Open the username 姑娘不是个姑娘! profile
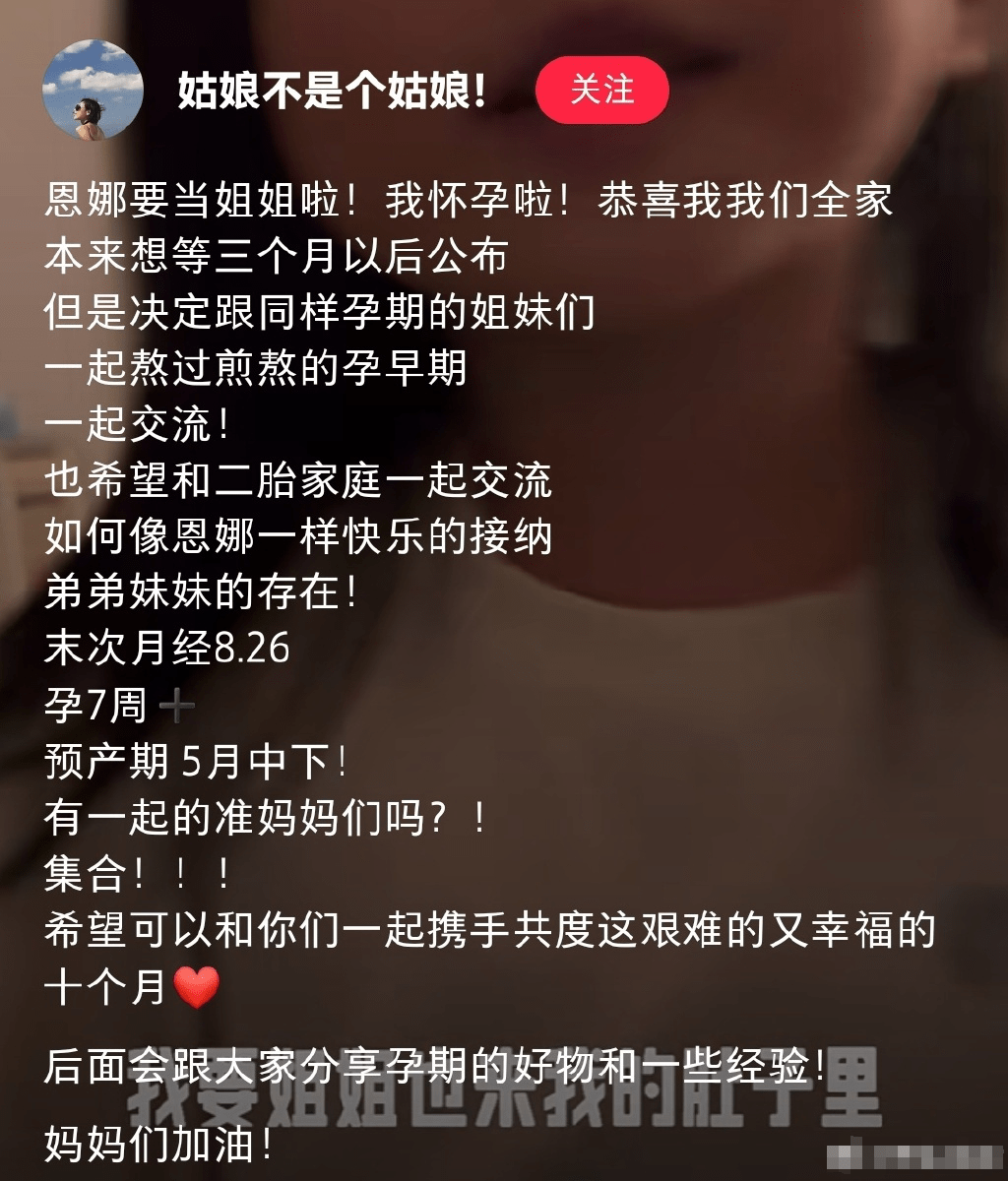Image resolution: width=1008 pixels, height=1181 pixels. 332,93
